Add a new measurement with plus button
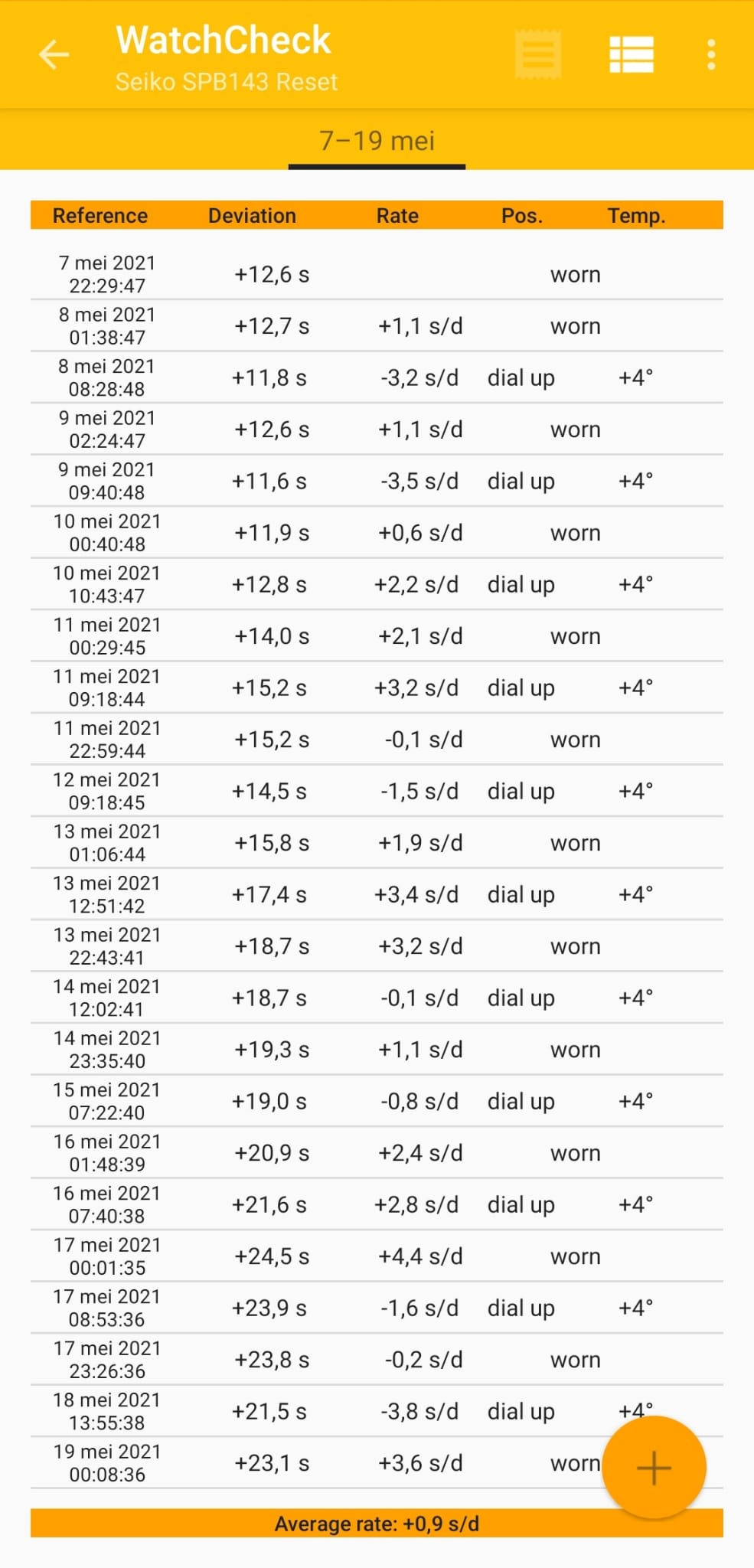754x1568 pixels. coord(654,1468)
